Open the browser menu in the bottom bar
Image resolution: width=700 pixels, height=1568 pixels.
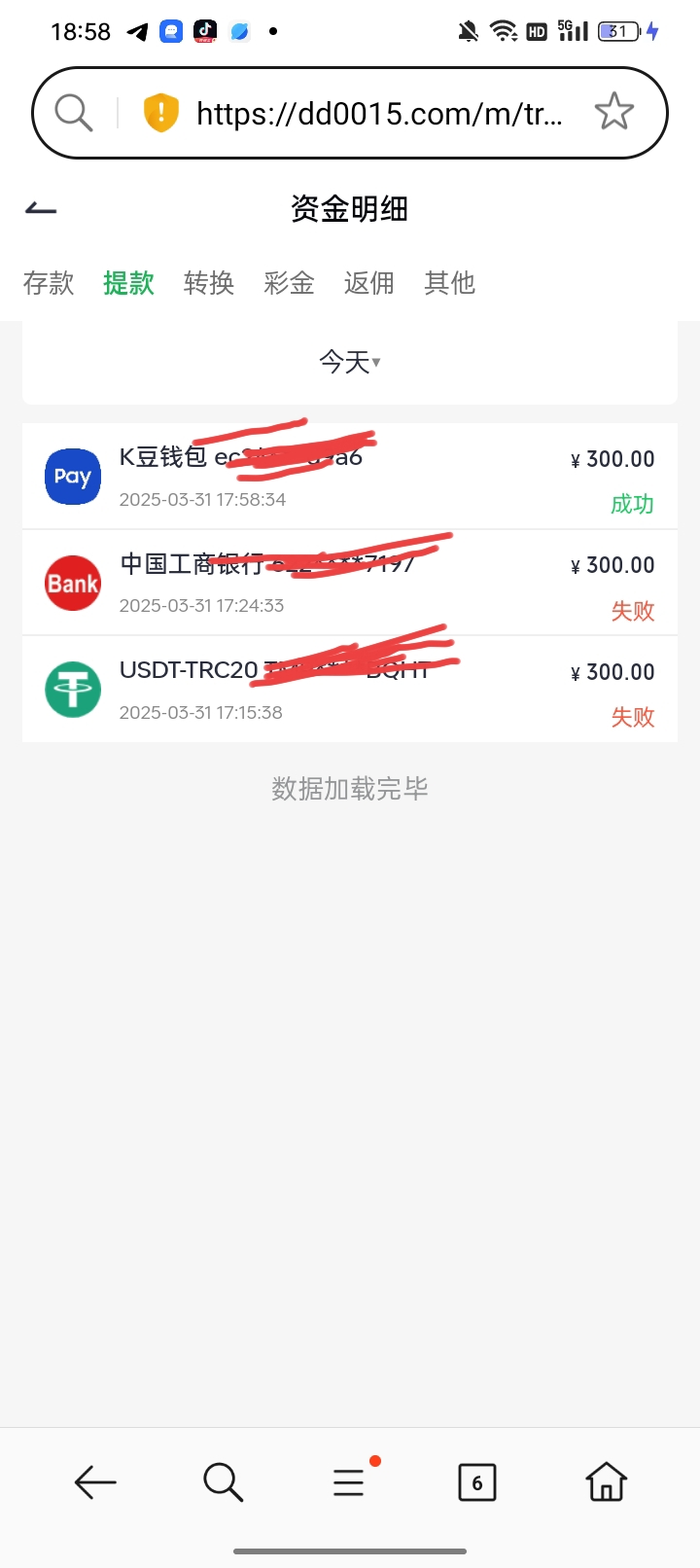(349, 1482)
